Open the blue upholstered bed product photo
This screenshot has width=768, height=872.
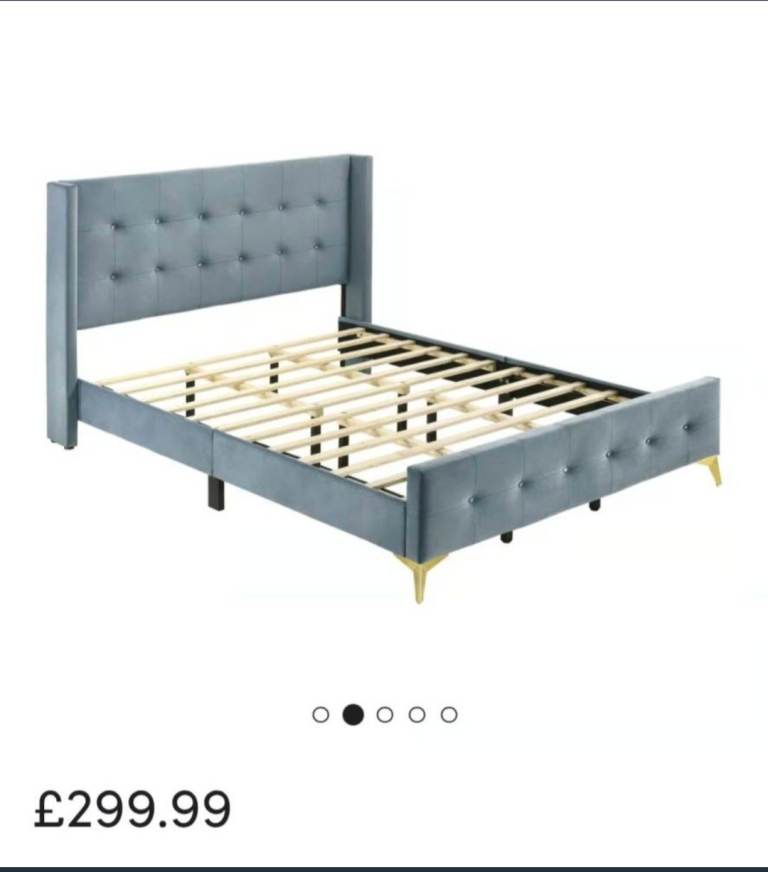384,379
